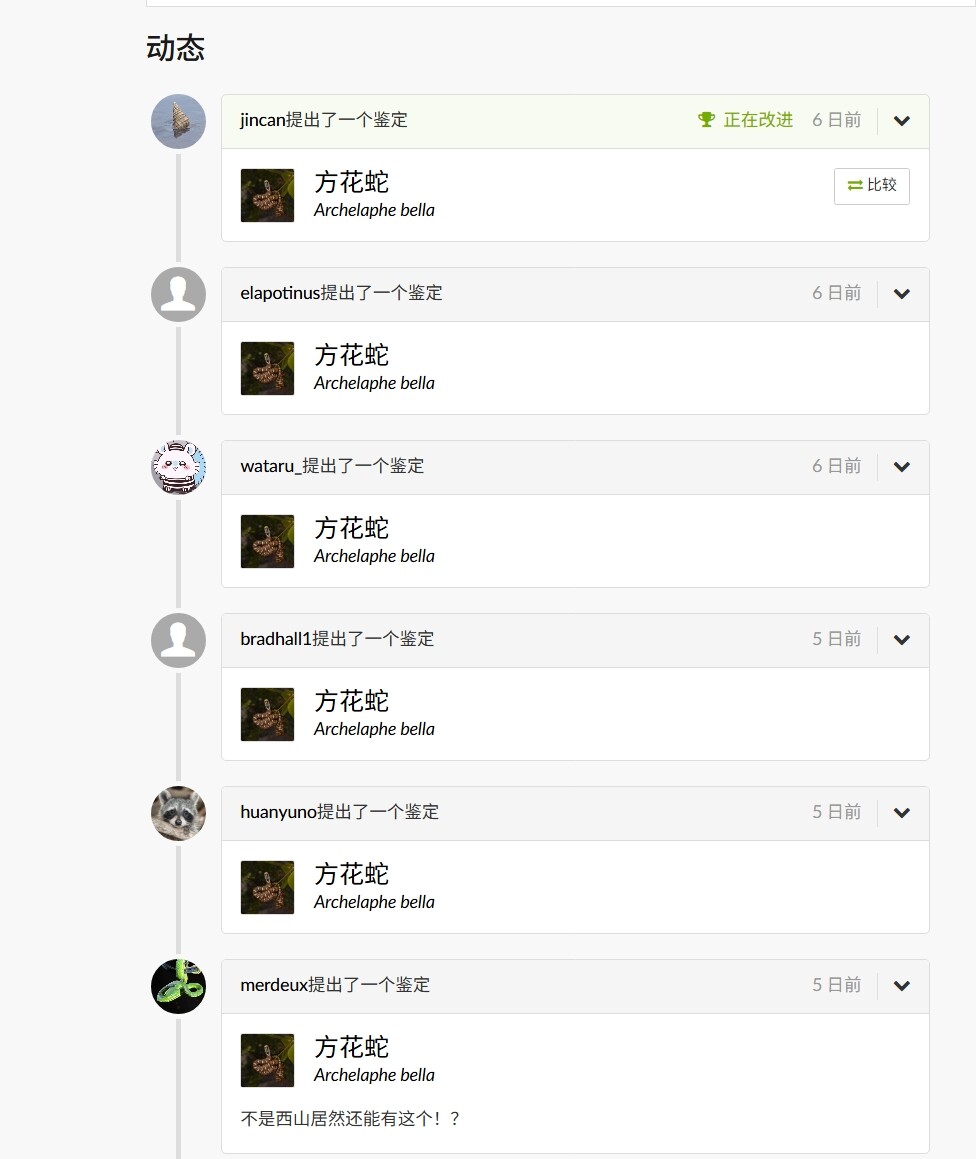Tap the 比较 compare button

tap(872, 186)
